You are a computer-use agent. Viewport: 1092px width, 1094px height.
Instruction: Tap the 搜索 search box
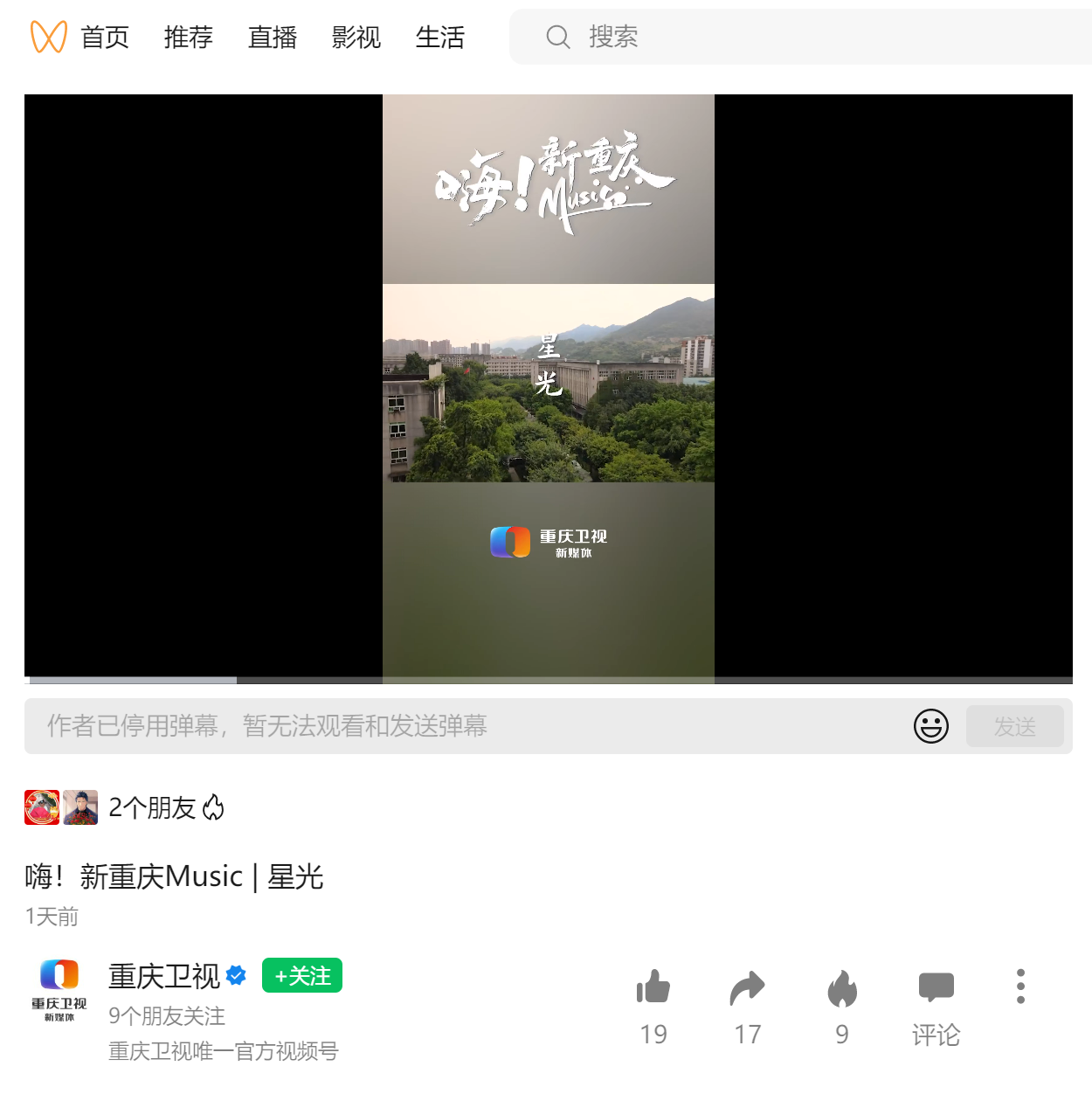click(786, 37)
